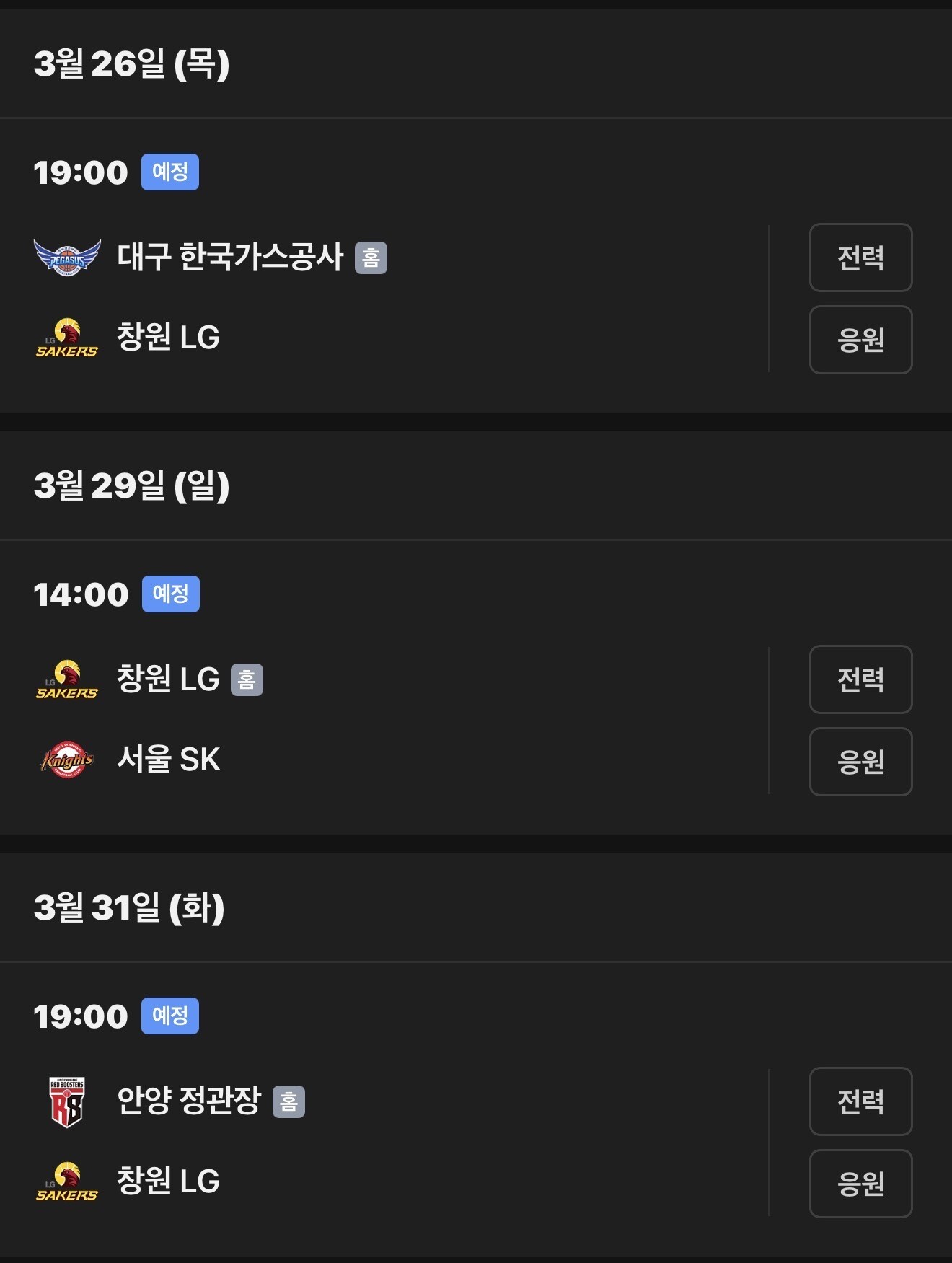Tap 응원 for the 3월 26일 game
Viewport: 952px width, 1263px height.
click(860, 340)
